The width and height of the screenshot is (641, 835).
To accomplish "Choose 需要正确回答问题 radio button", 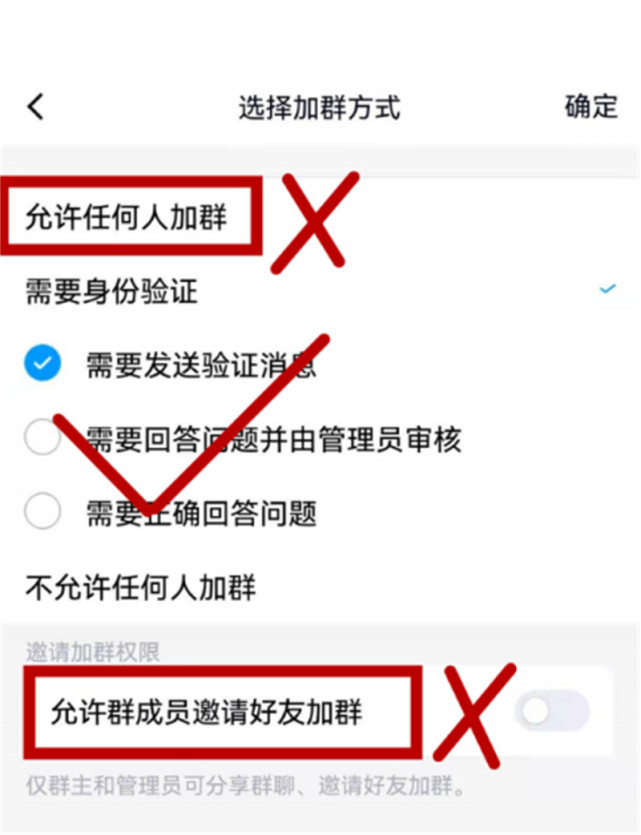I will coord(43,511).
